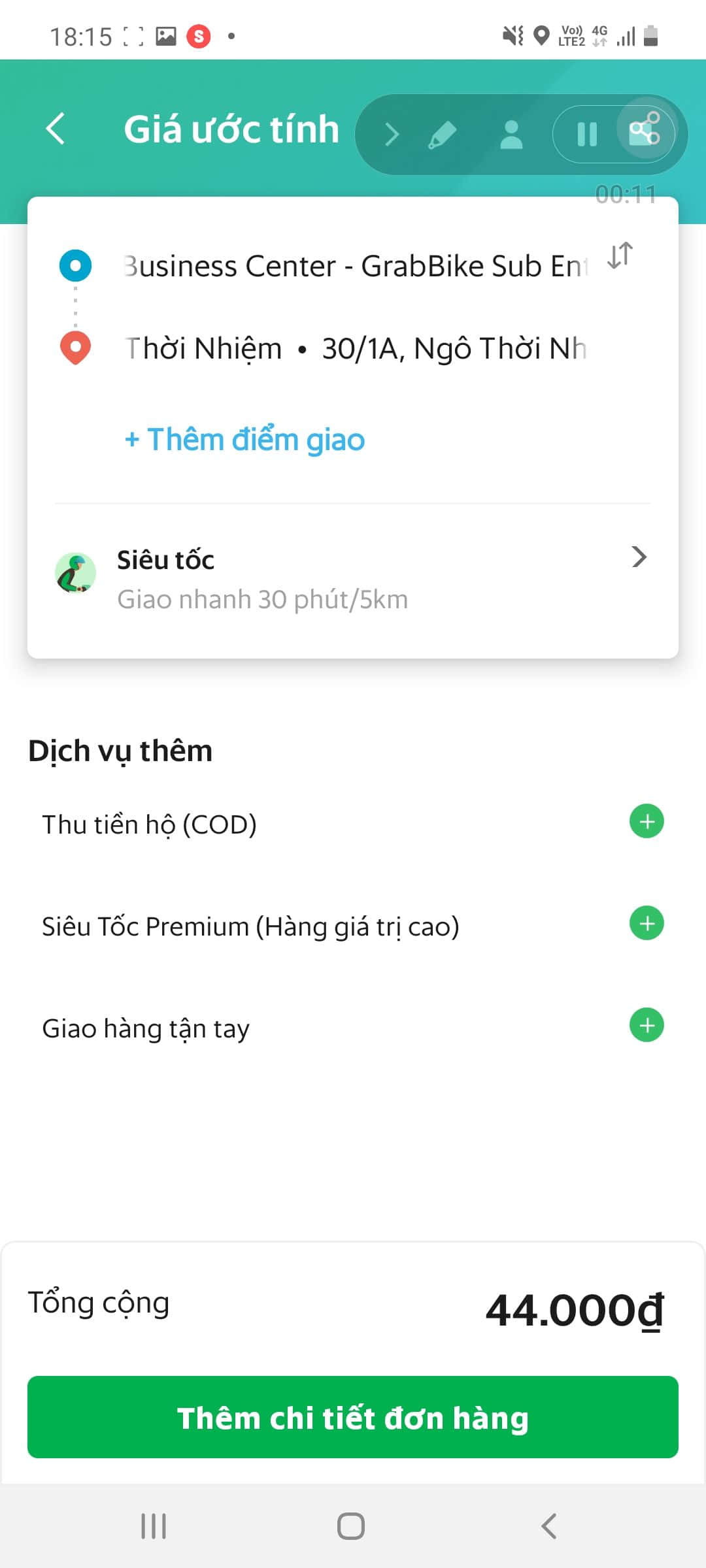
Task: Collapse the recorder toolbar with its chevron
Action: (x=392, y=134)
